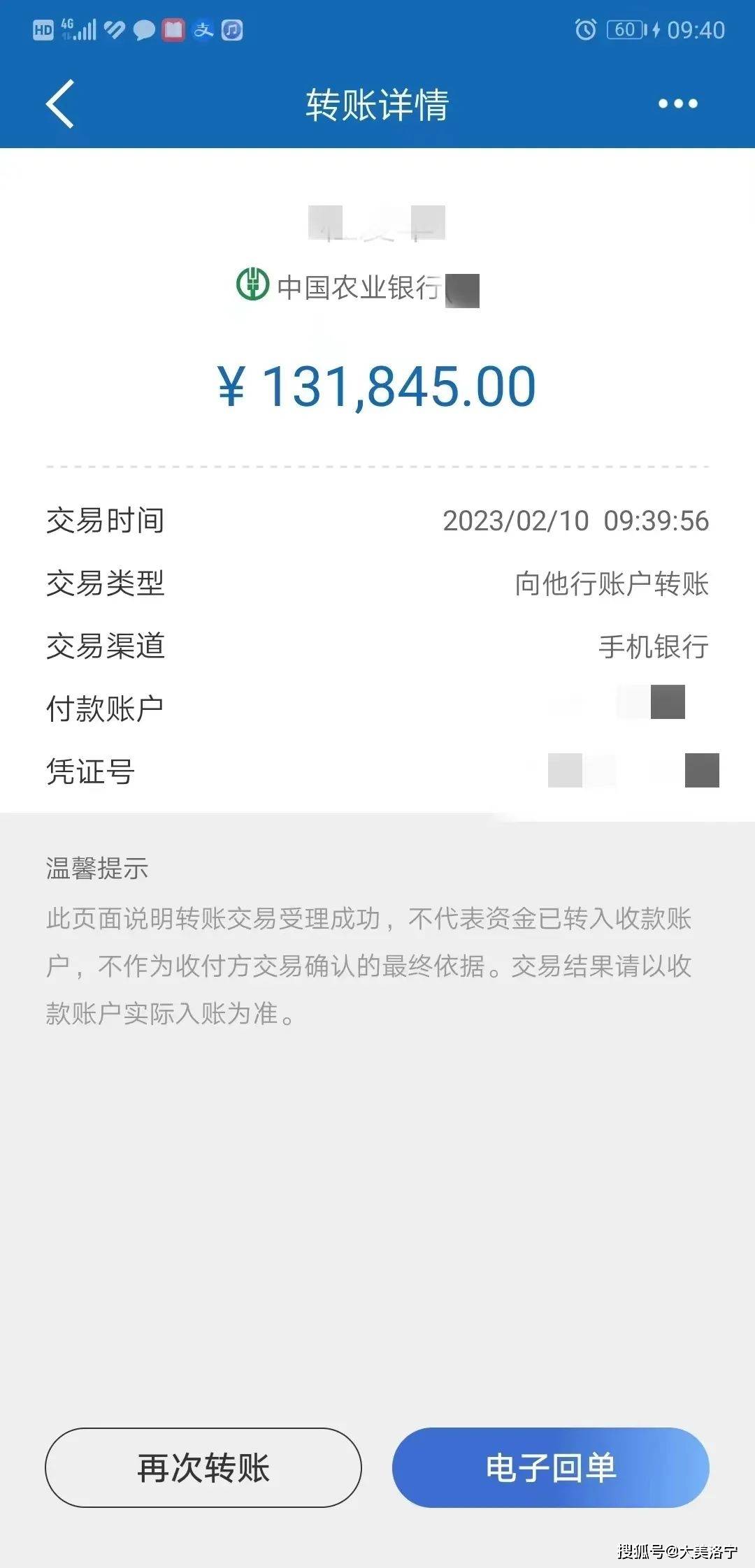Image resolution: width=755 pixels, height=1568 pixels.
Task: Tap the 再次转账 button
Action: point(203,1468)
